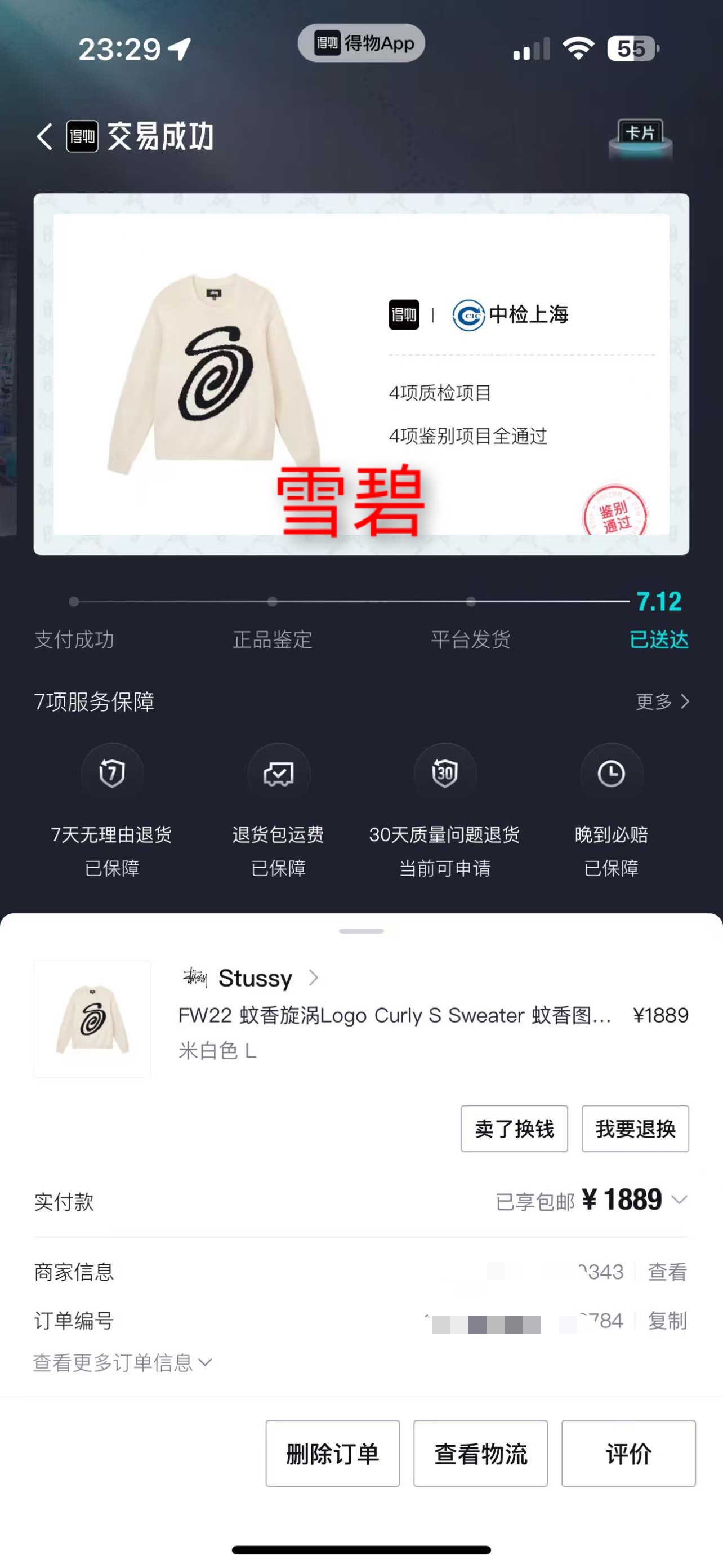Copy the order number with 复制

pyautogui.click(x=667, y=1320)
